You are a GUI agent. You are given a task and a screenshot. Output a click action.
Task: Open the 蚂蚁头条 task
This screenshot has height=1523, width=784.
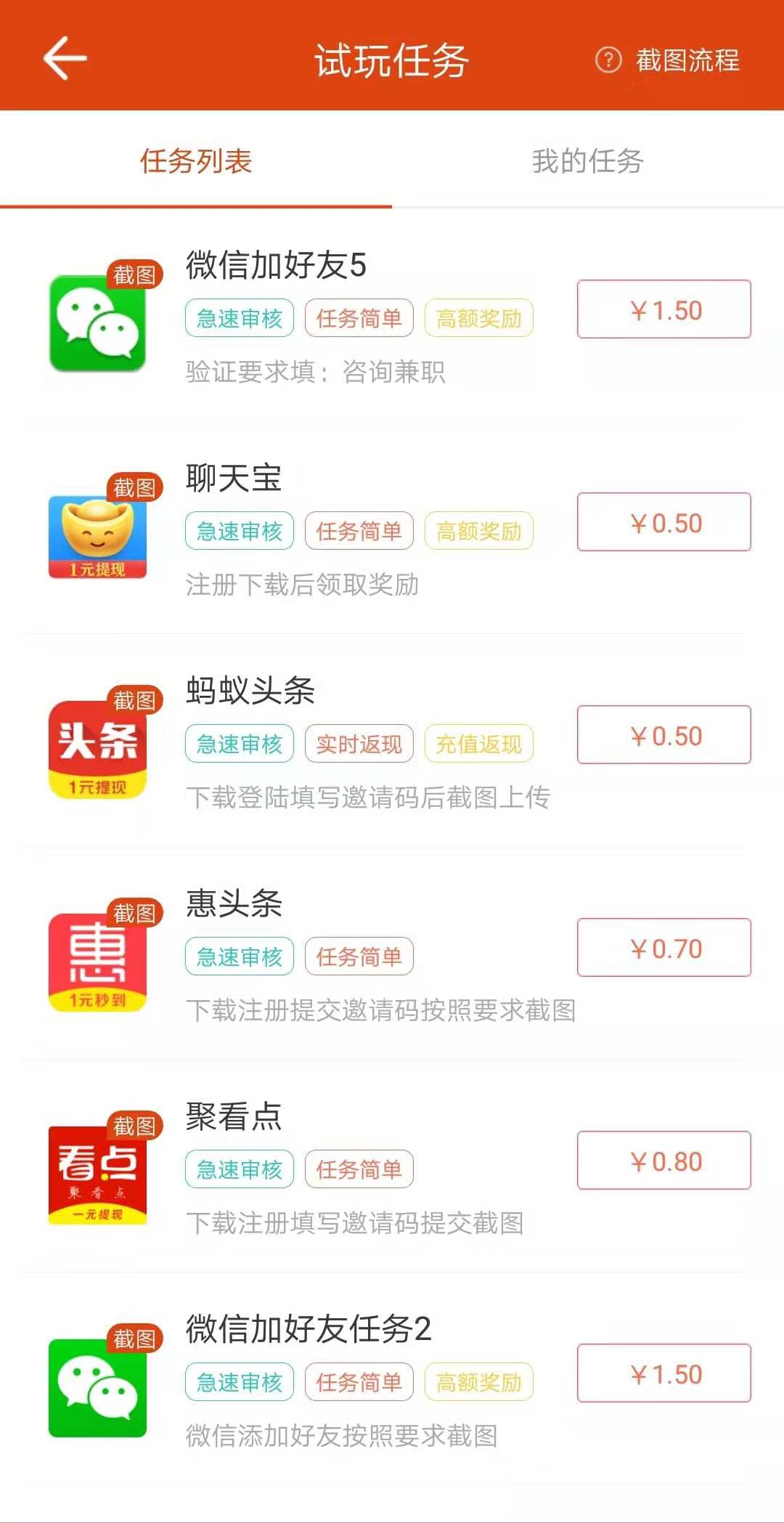click(250, 691)
